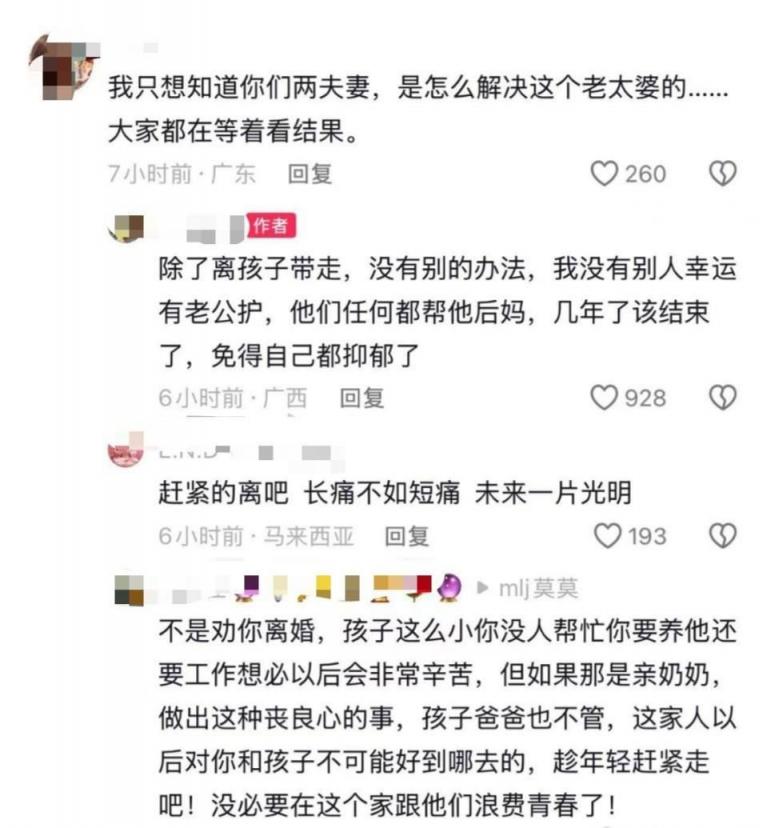Reply to the author's comment from 广西

pos(362,398)
